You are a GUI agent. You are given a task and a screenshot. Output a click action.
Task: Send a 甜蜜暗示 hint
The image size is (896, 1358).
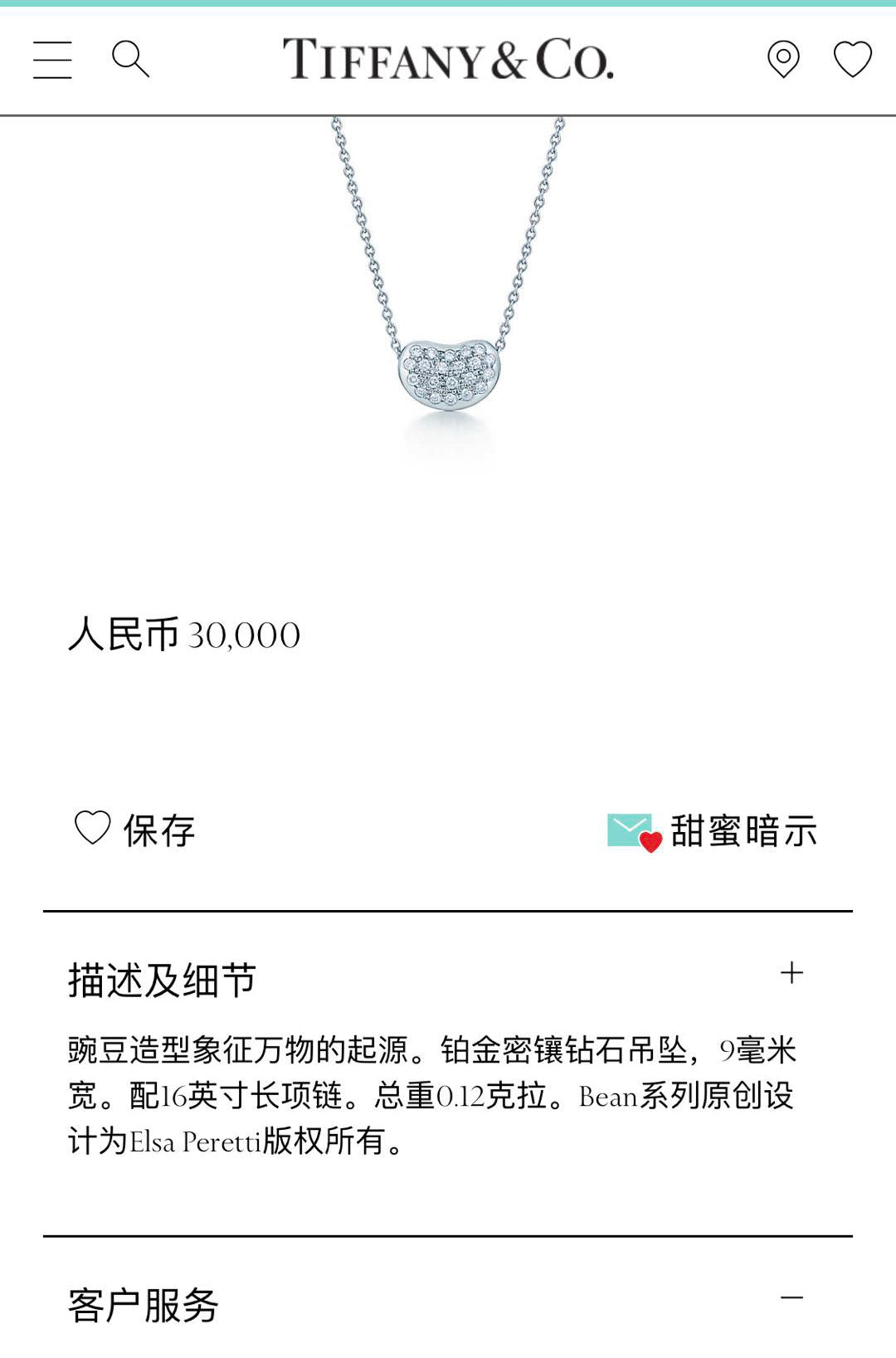(x=712, y=831)
